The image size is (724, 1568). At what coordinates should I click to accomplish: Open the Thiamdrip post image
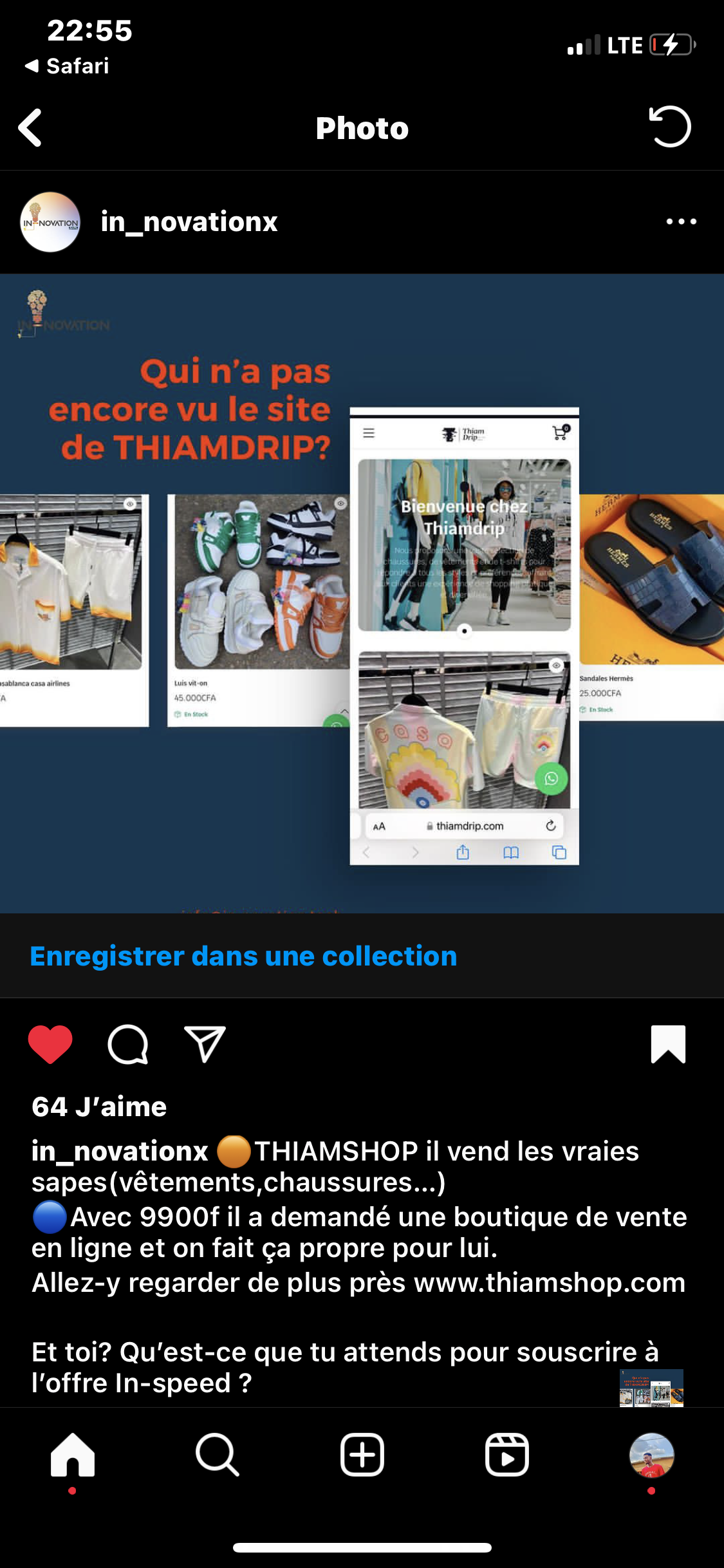click(362, 593)
